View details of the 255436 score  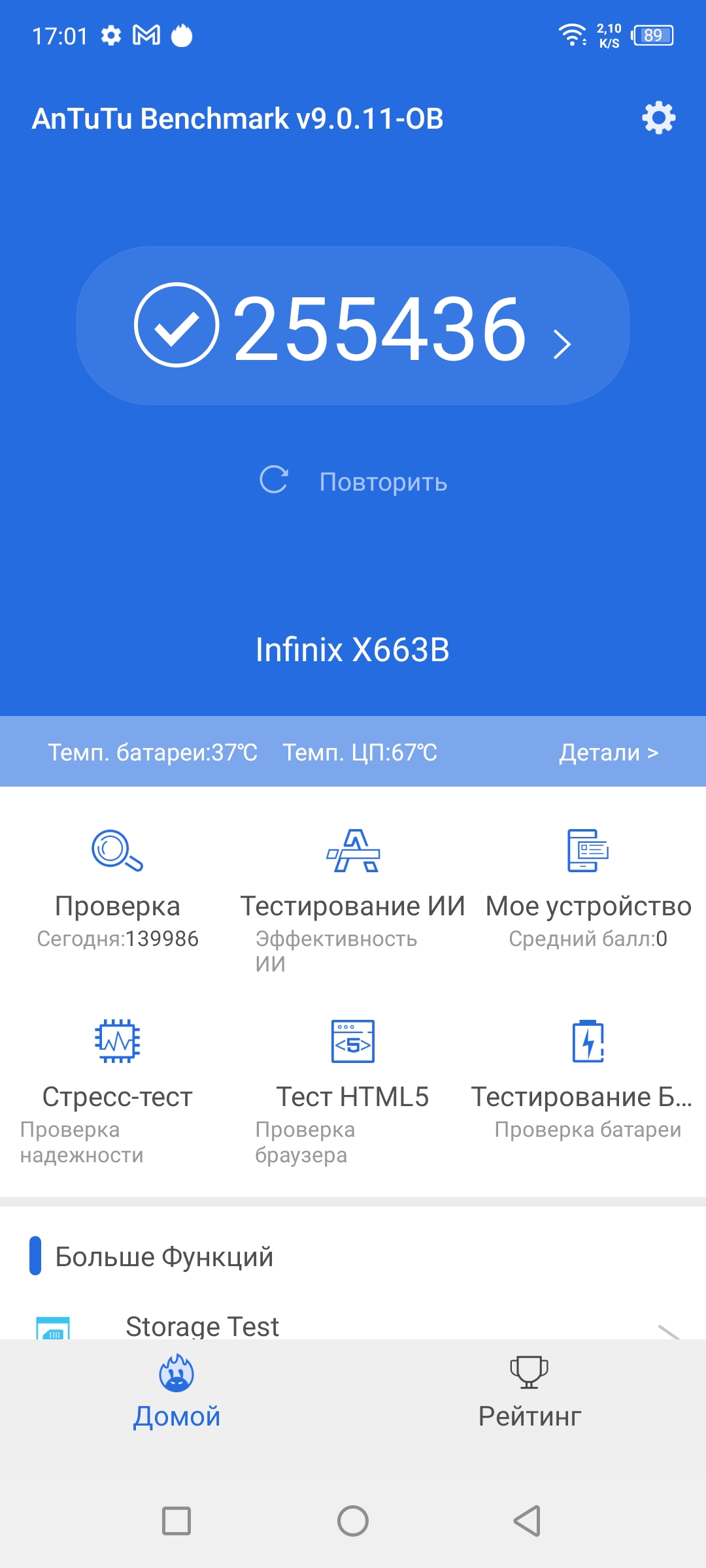tap(353, 326)
